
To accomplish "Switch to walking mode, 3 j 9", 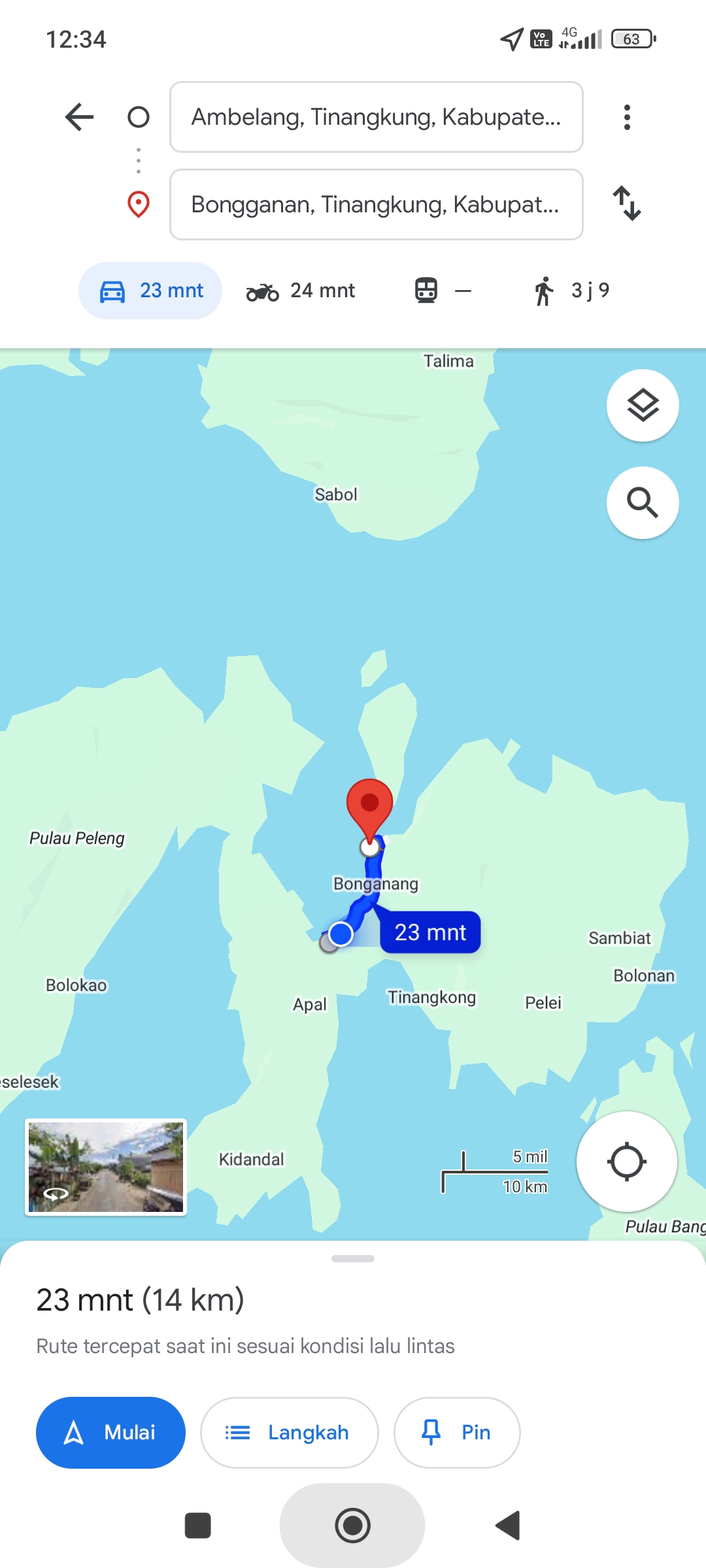I will (x=571, y=291).
